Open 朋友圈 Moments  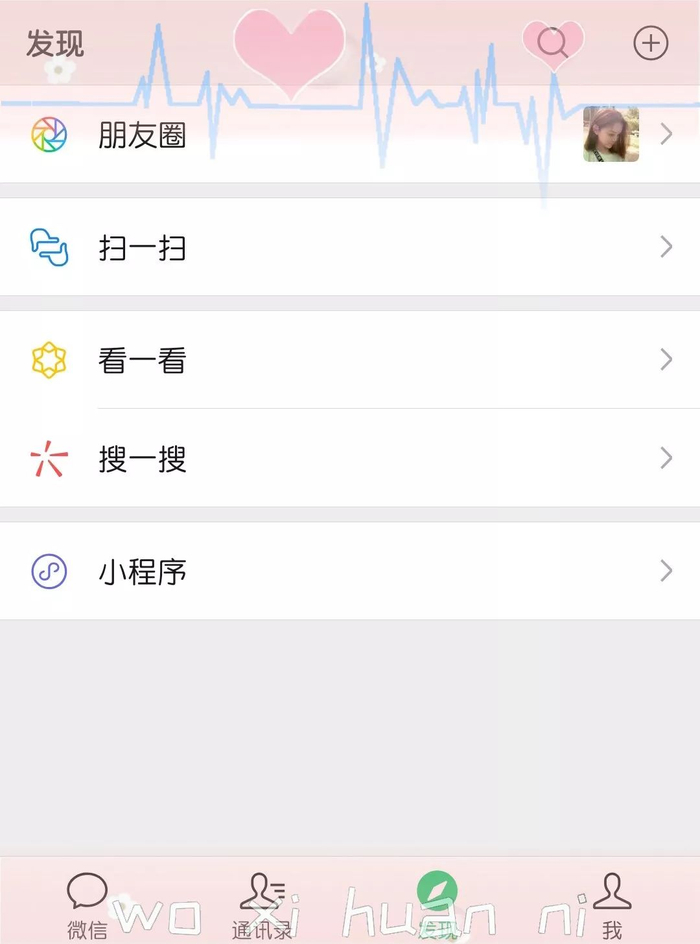click(350, 135)
